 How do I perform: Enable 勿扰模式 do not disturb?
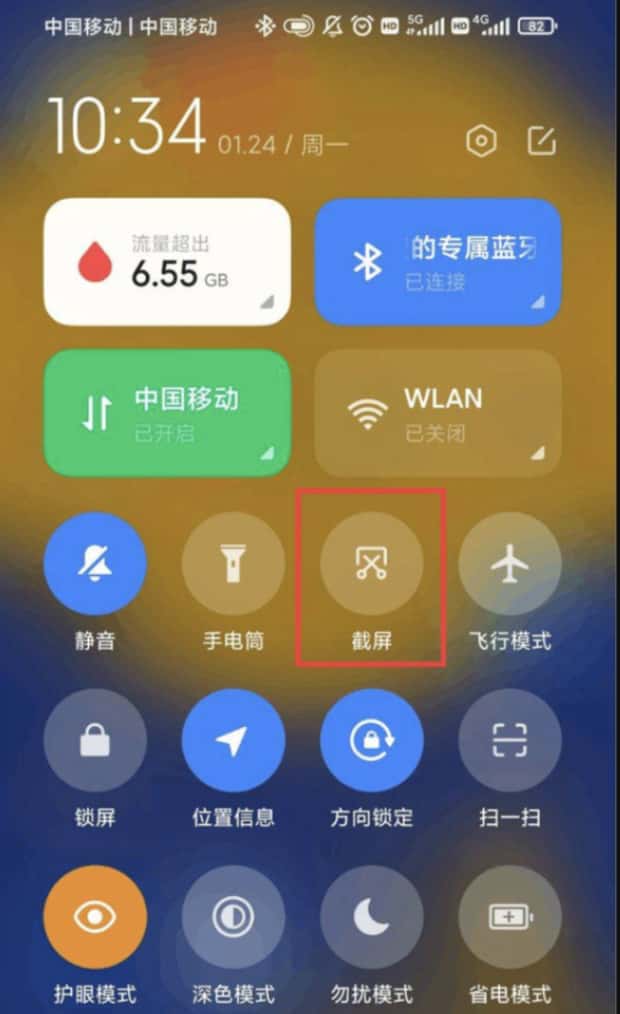(x=371, y=917)
